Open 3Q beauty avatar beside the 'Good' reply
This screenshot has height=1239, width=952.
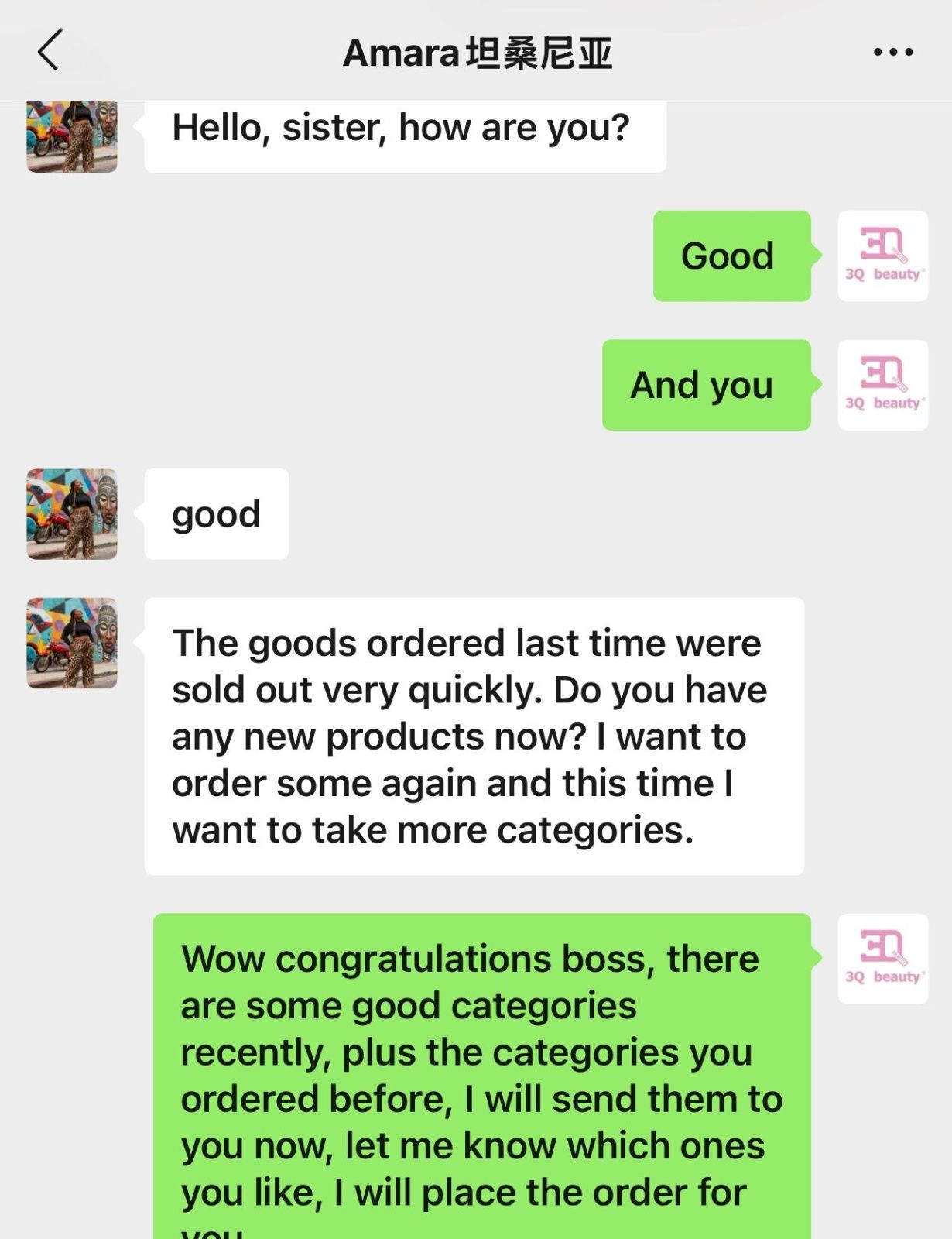[882, 256]
